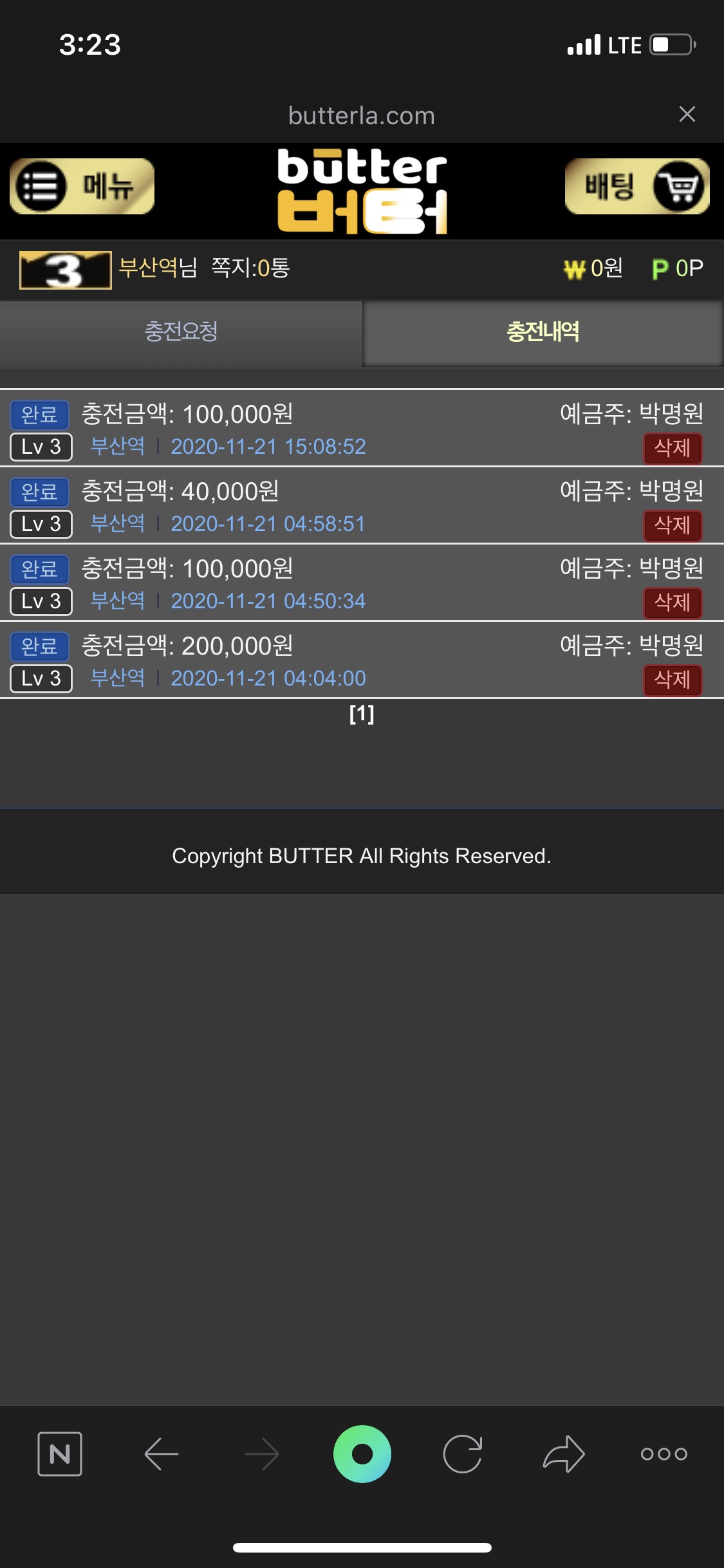Viewport: 724px width, 1568px height.
Task: Tap the butterla.com address bar
Action: point(361,116)
